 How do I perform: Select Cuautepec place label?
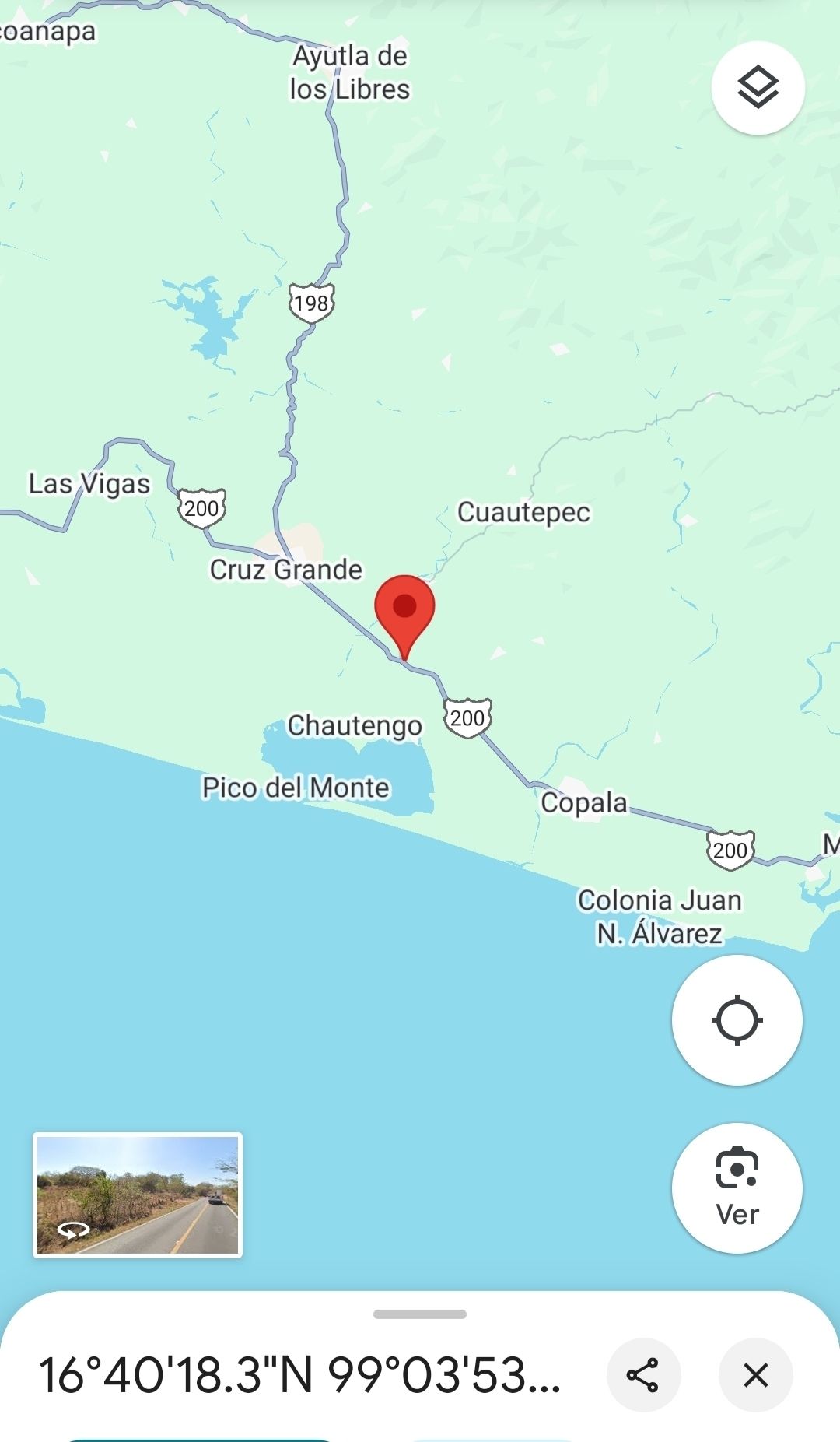(523, 512)
